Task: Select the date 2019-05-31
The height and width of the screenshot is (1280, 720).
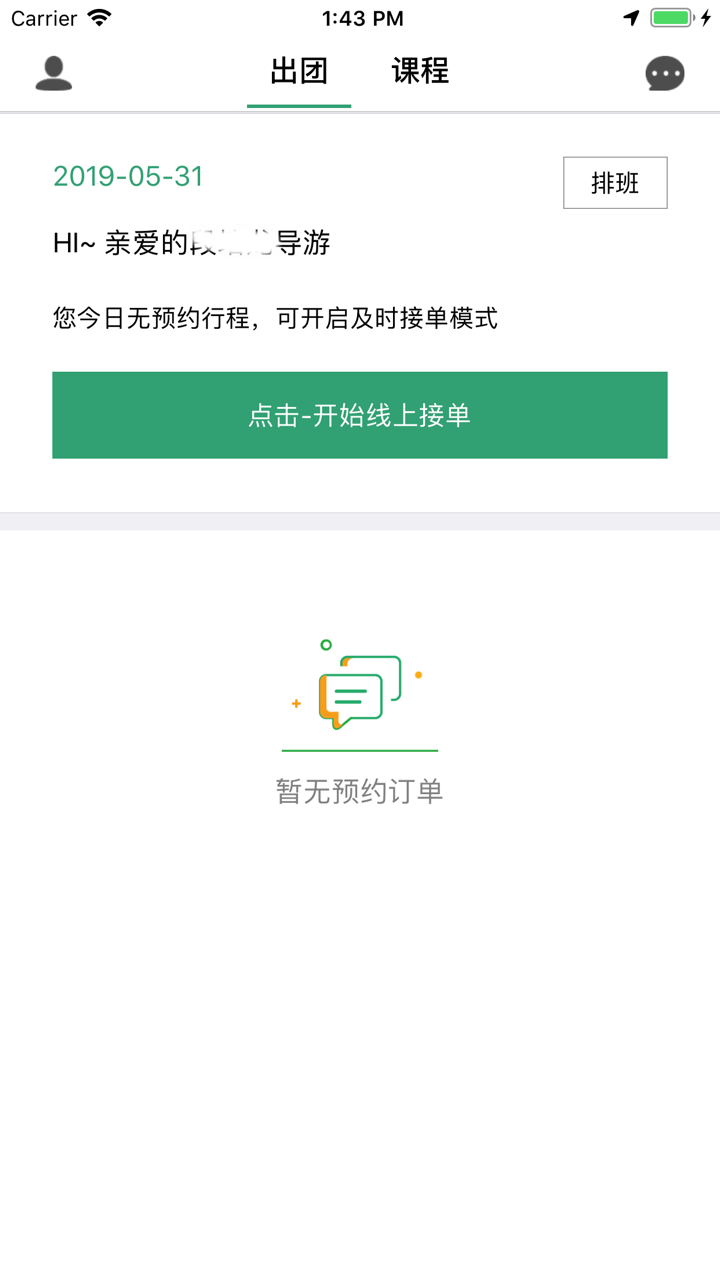Action: (x=128, y=176)
